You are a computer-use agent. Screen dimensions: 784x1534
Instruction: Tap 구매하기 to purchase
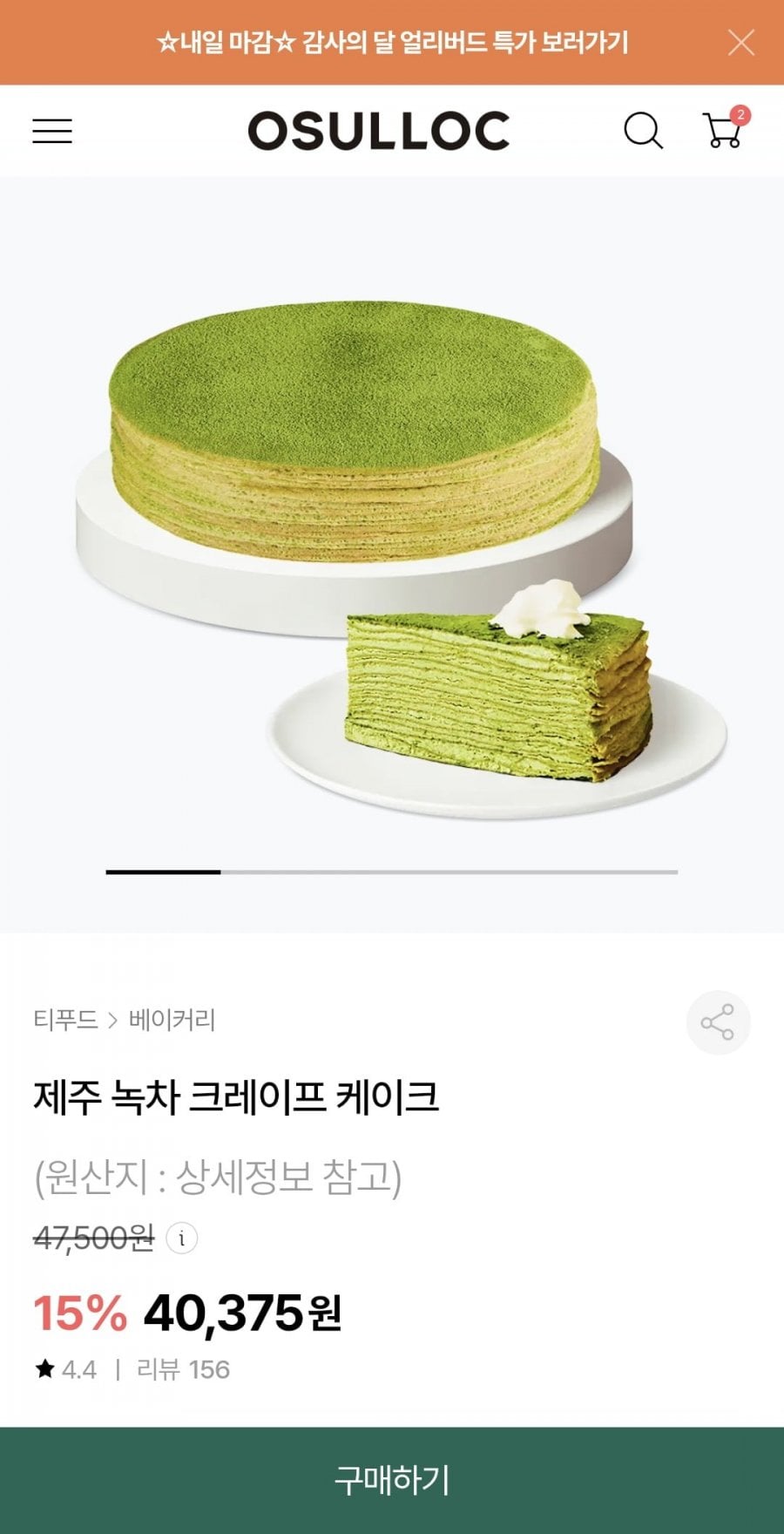pos(392,1479)
